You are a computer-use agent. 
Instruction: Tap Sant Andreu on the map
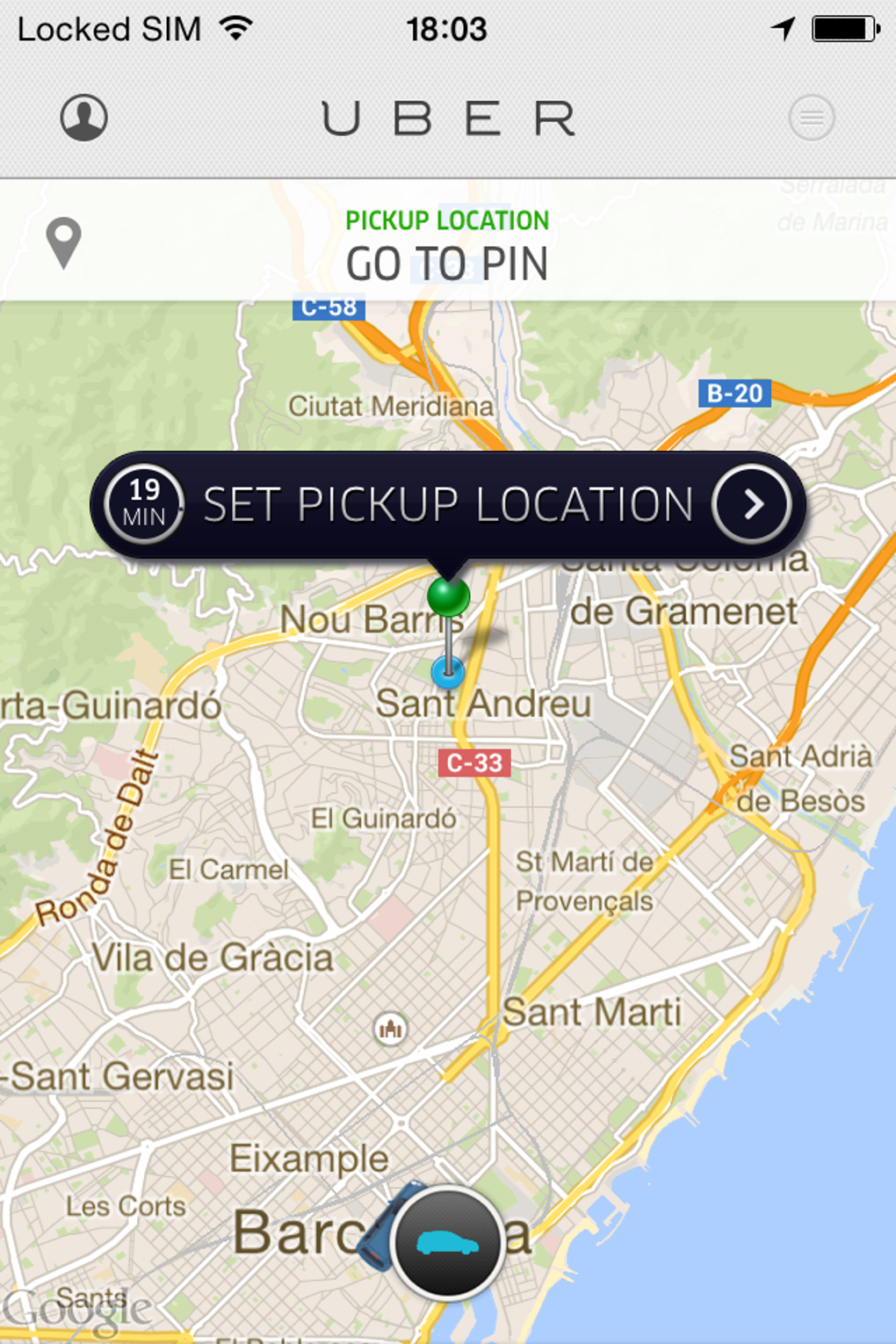(x=485, y=703)
